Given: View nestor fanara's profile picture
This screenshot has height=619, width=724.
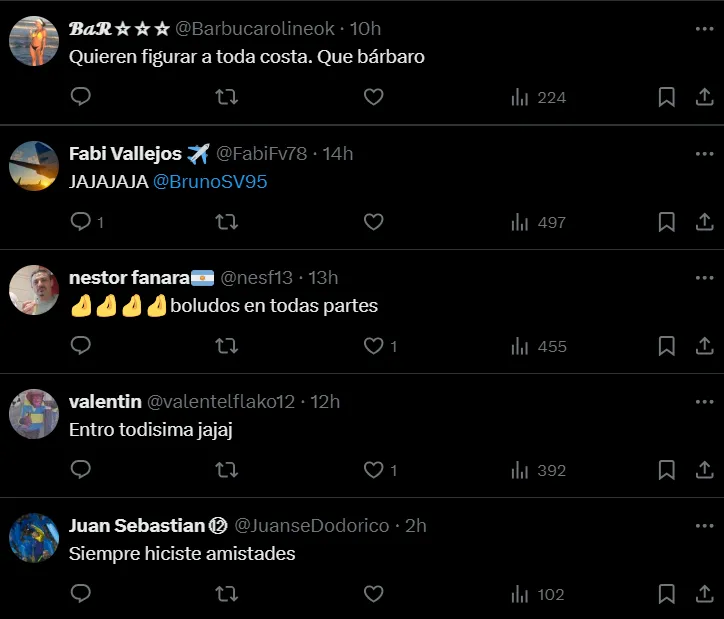Looking at the screenshot, I should pos(34,290).
